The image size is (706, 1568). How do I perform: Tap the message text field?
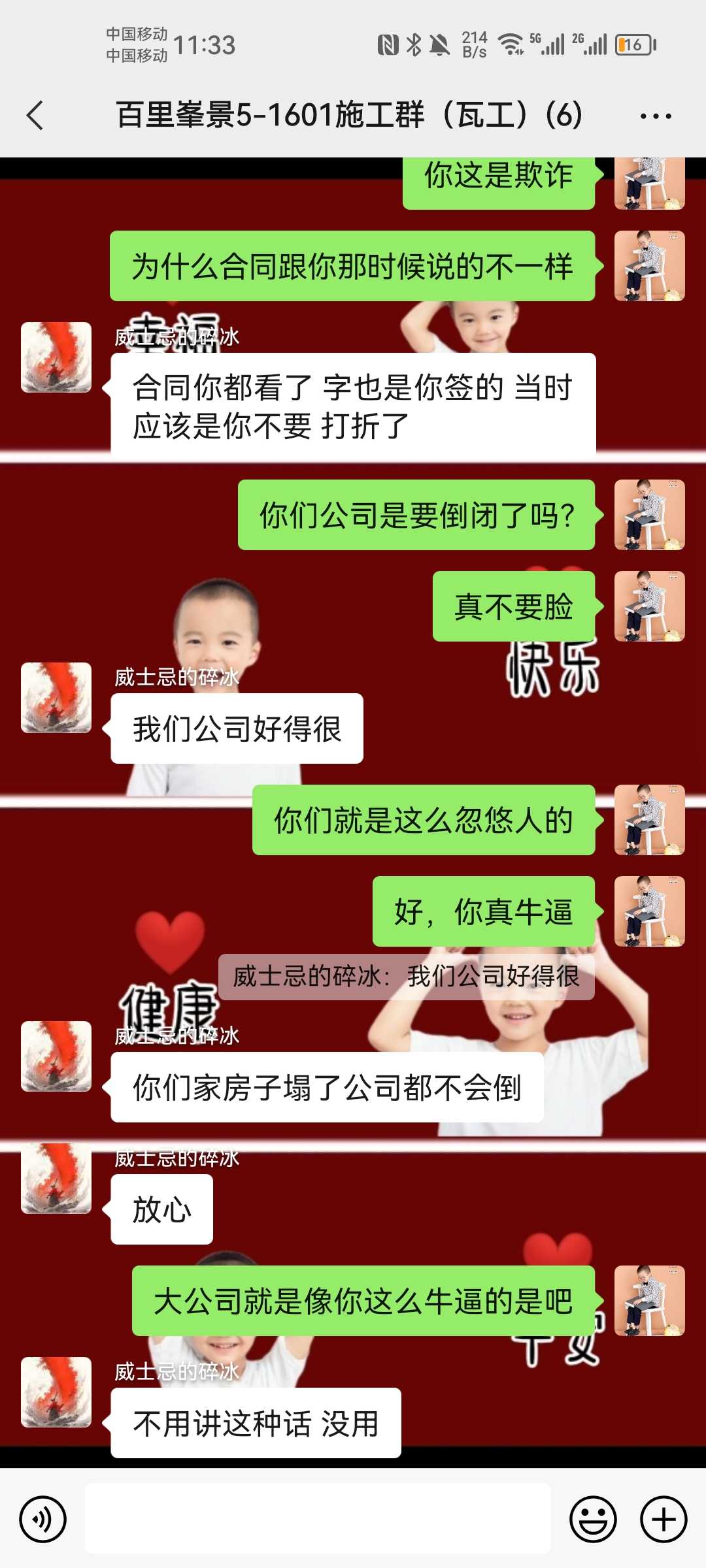(x=318, y=1518)
